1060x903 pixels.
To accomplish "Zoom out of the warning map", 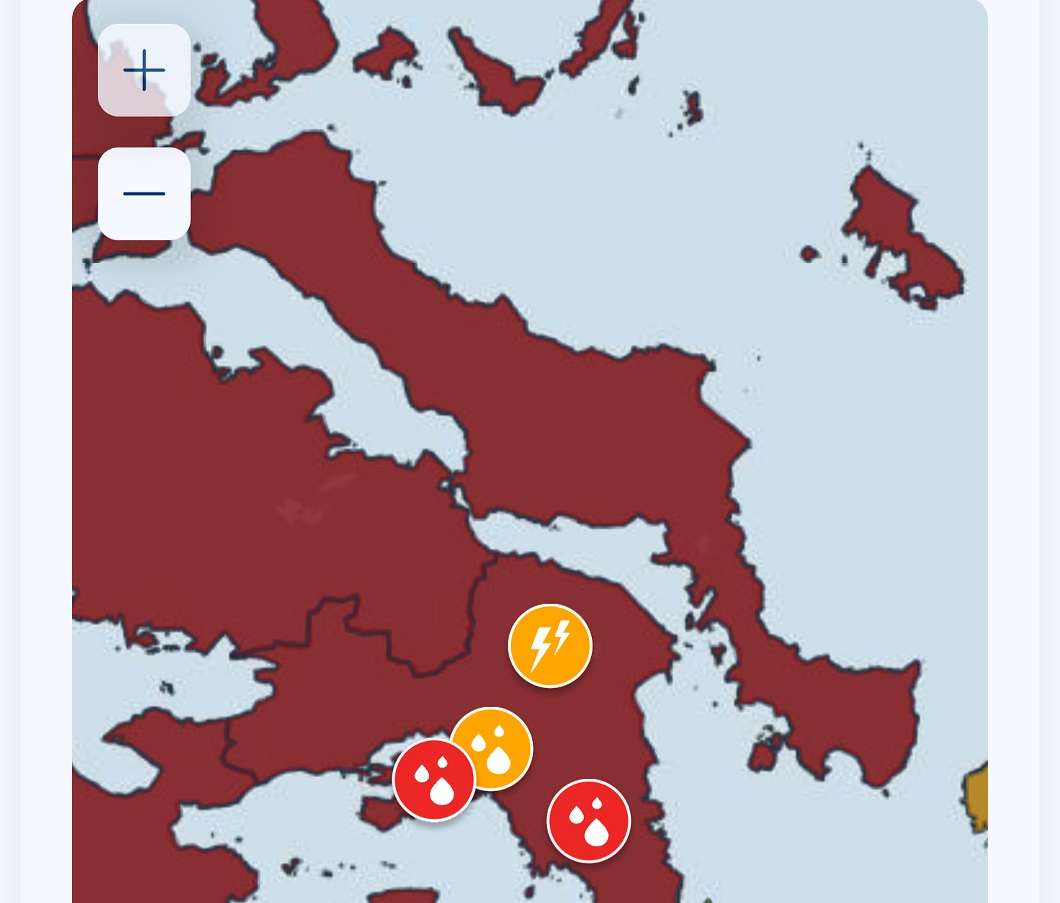I will tap(144, 193).
